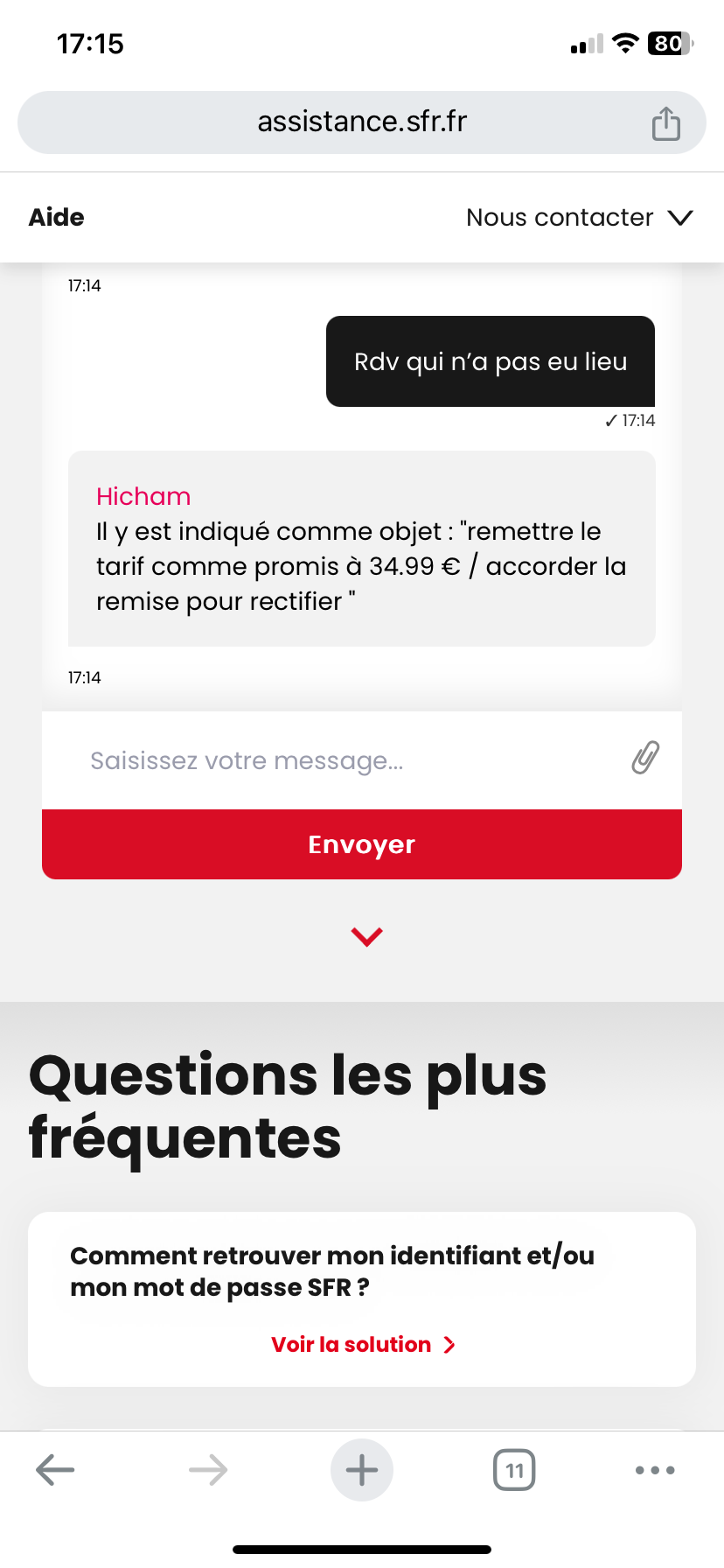Collapse the chat with the red chevron
This screenshot has width=724, height=1568.
click(x=365, y=935)
